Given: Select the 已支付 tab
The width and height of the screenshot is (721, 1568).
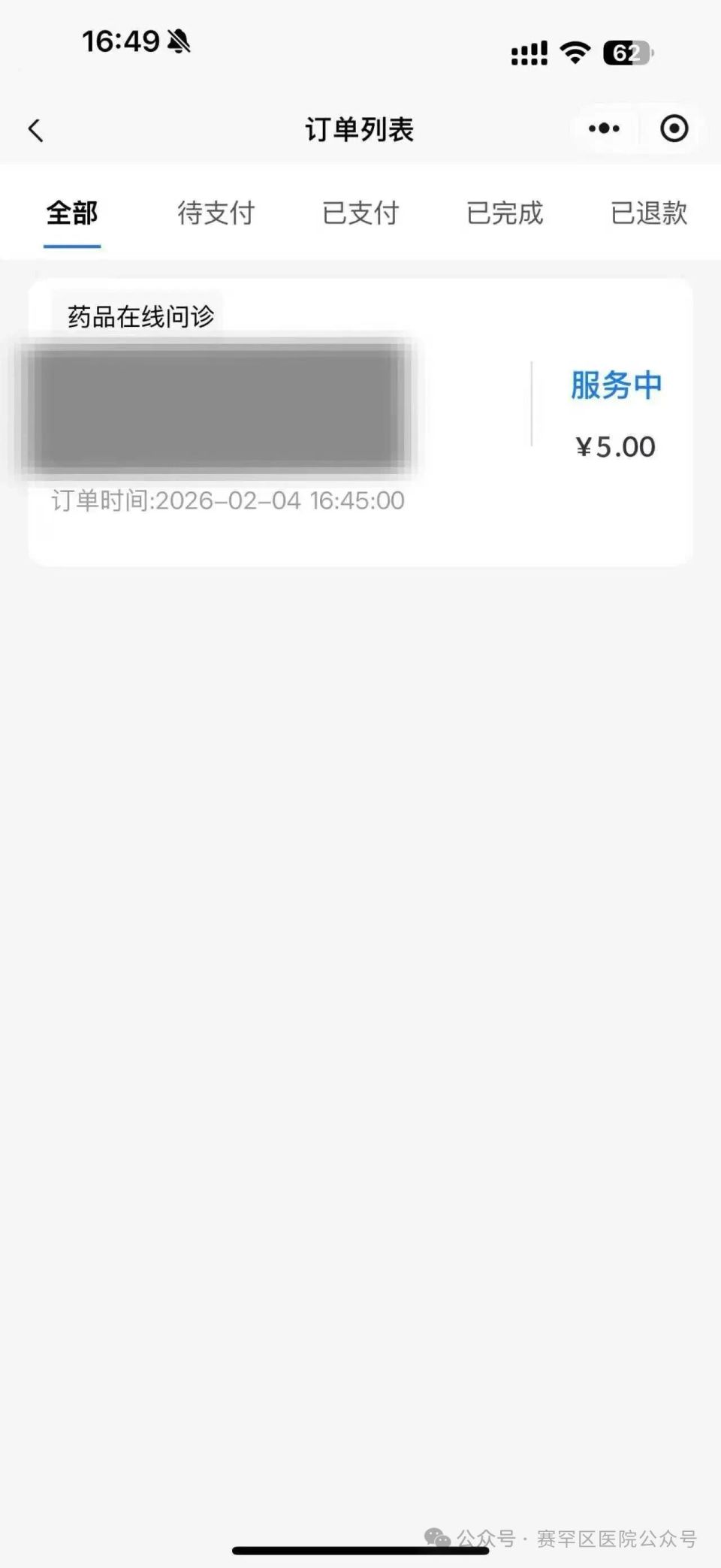Looking at the screenshot, I should [360, 213].
